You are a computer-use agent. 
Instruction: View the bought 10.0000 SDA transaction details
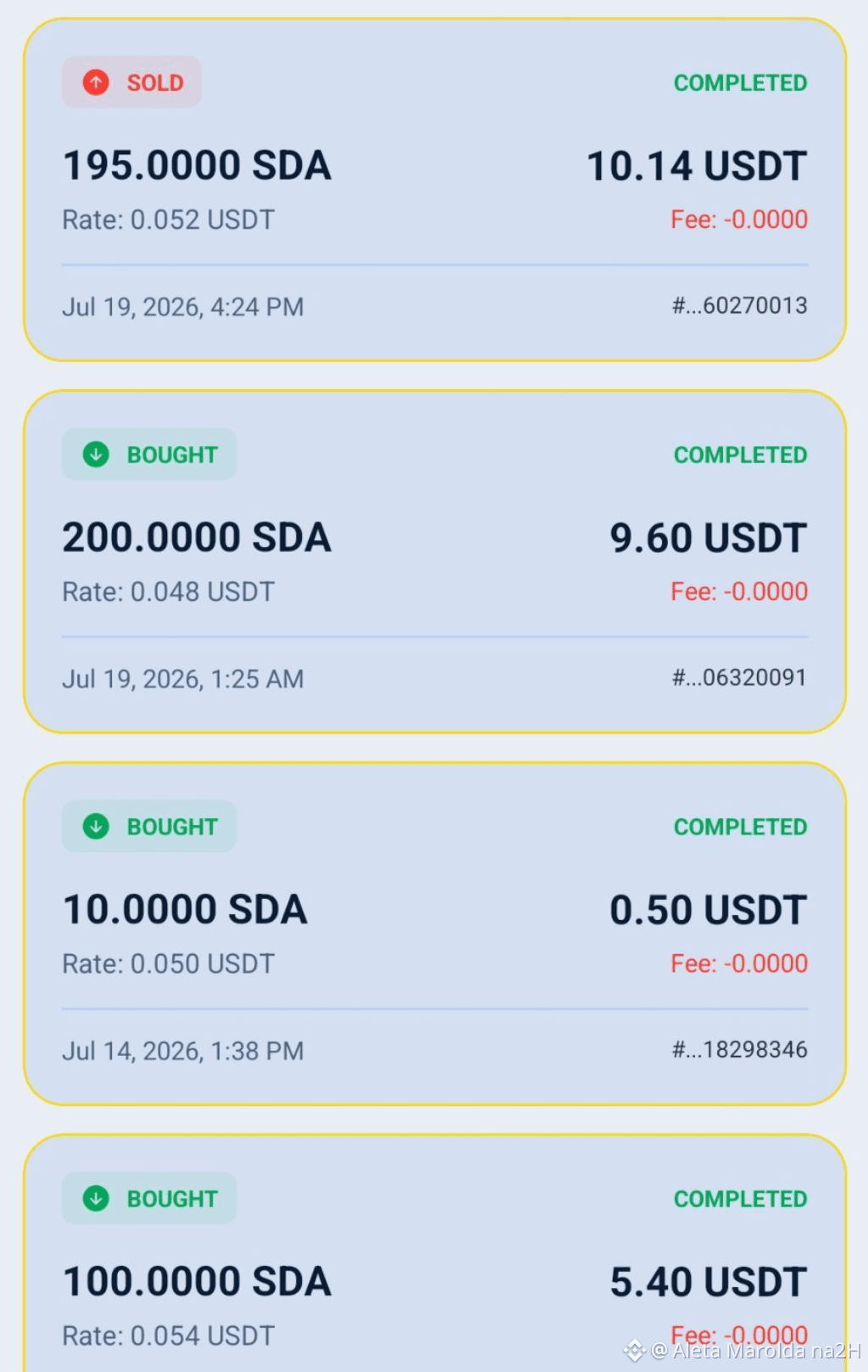[x=434, y=934]
